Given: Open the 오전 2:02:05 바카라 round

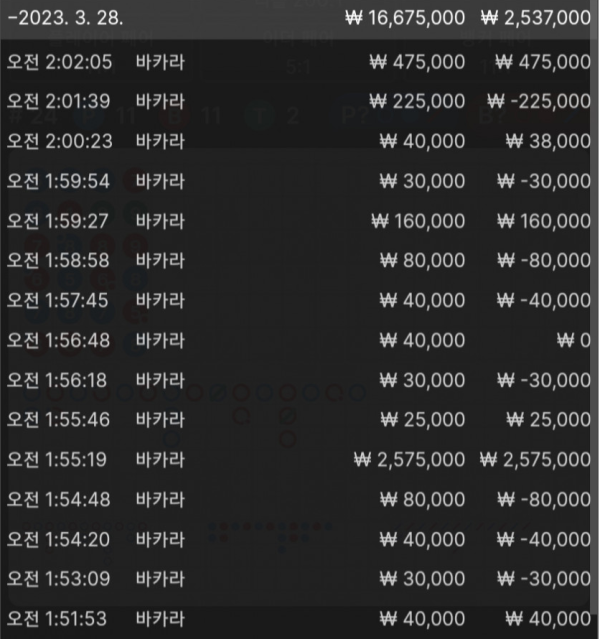Looking at the screenshot, I should click(299, 61).
